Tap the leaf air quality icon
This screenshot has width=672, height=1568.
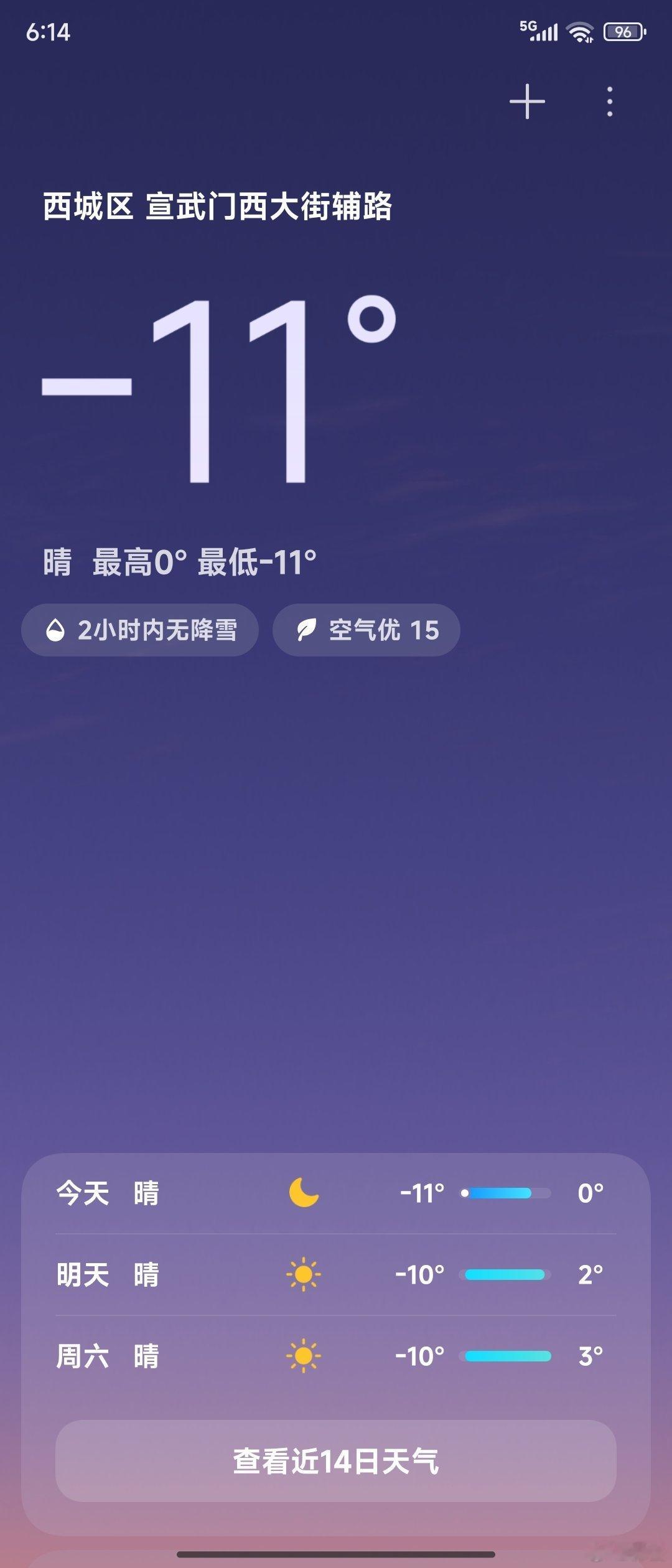point(306,630)
